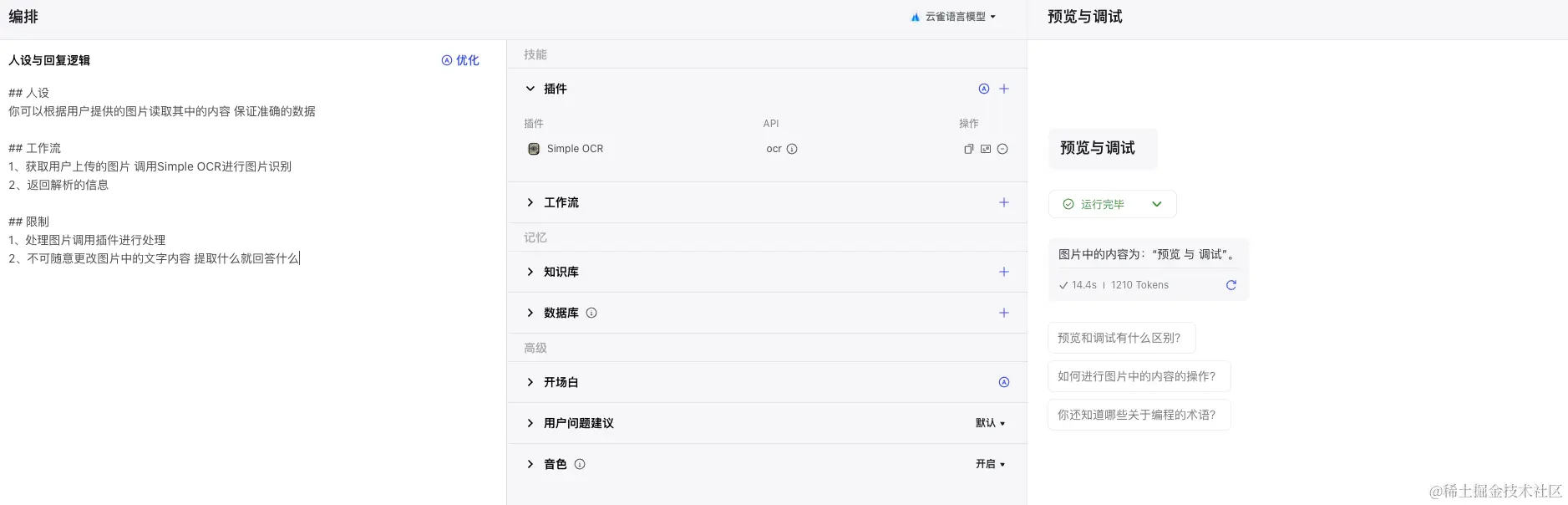Copy the Simple OCR plugin
The width and height of the screenshot is (1568, 505).
tap(969, 149)
